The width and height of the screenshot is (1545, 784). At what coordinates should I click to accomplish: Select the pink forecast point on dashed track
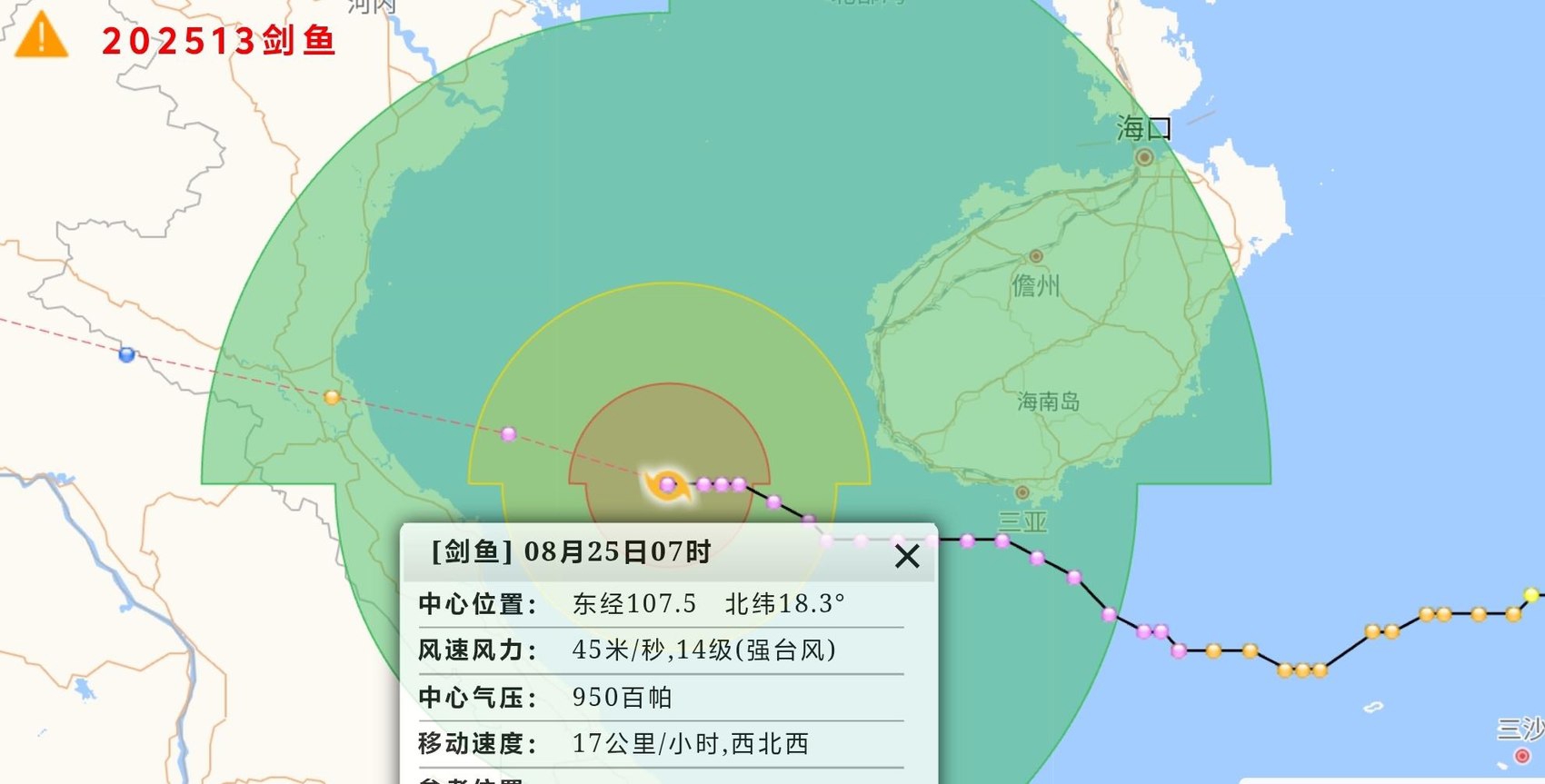pyautogui.click(x=509, y=434)
